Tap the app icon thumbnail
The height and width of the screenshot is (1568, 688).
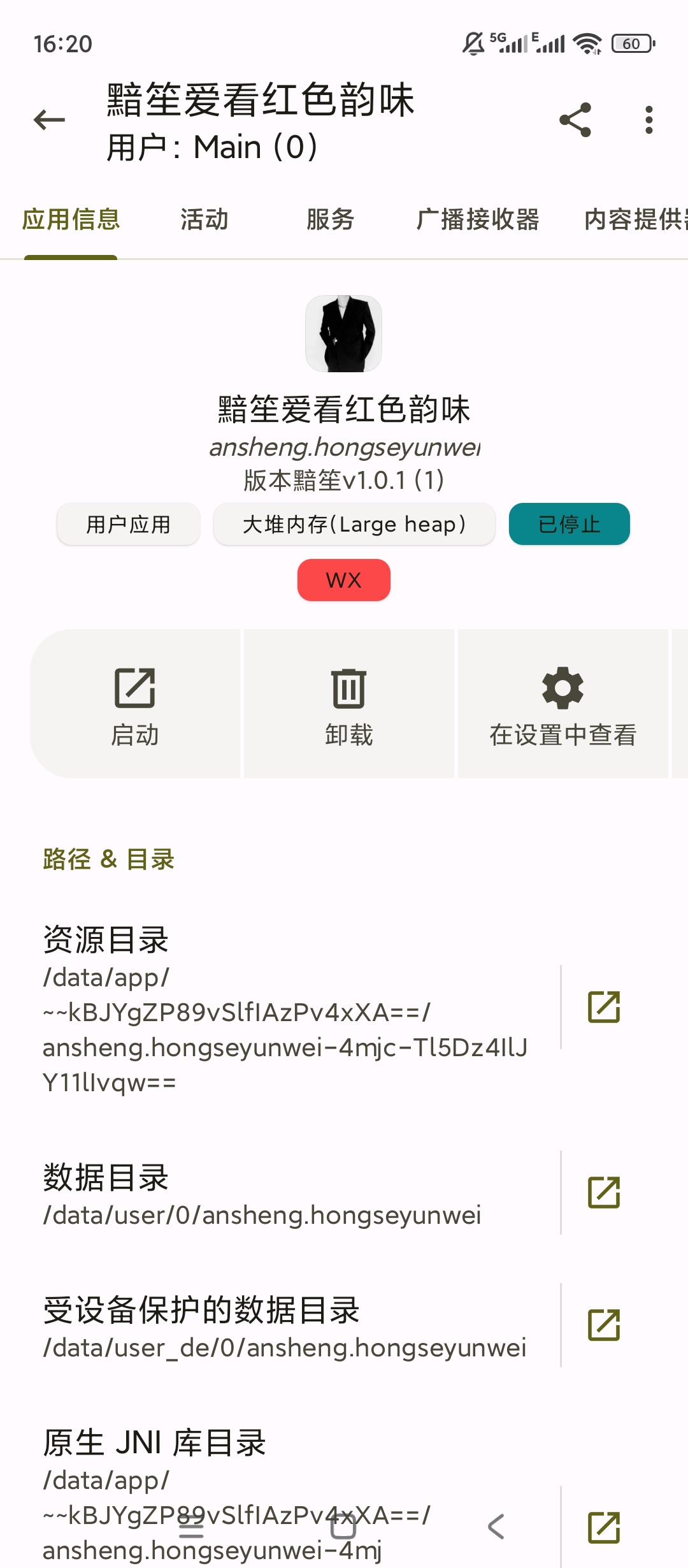[343, 334]
